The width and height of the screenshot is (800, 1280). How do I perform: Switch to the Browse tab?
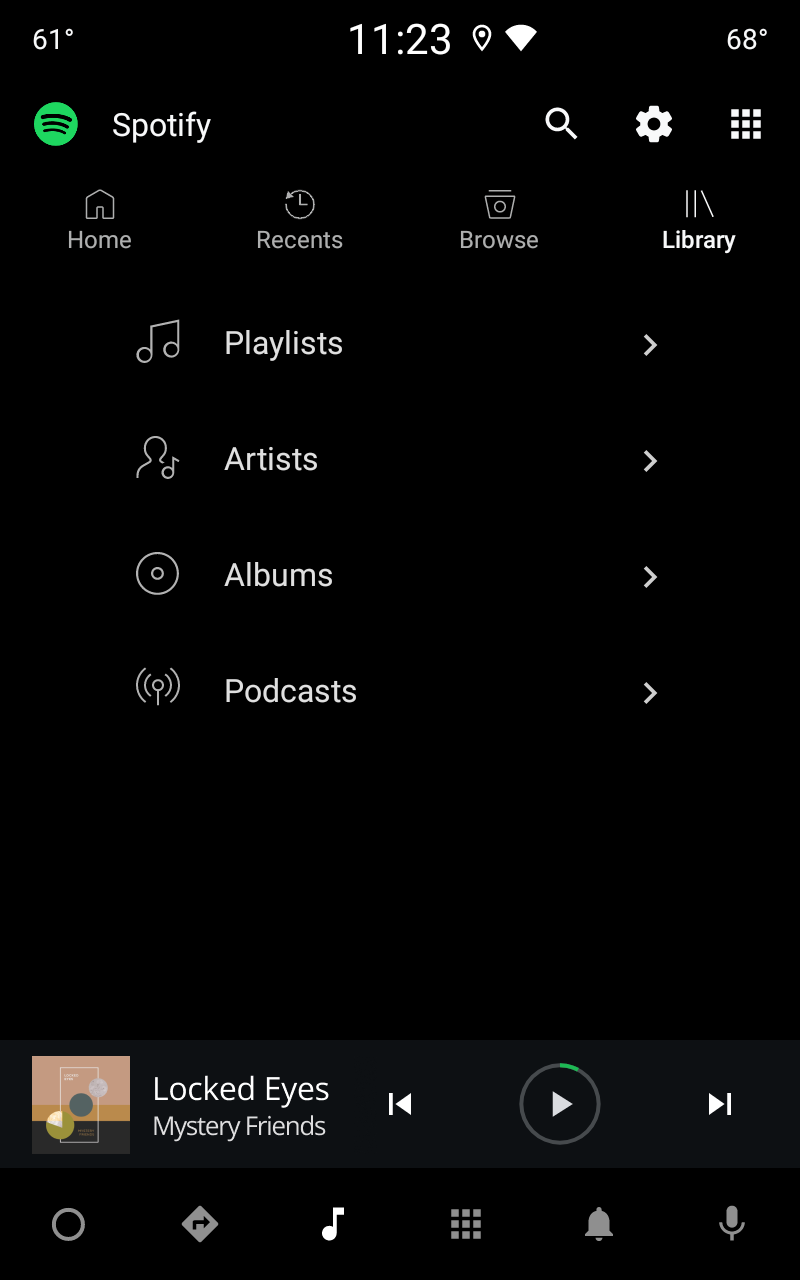pos(499,219)
